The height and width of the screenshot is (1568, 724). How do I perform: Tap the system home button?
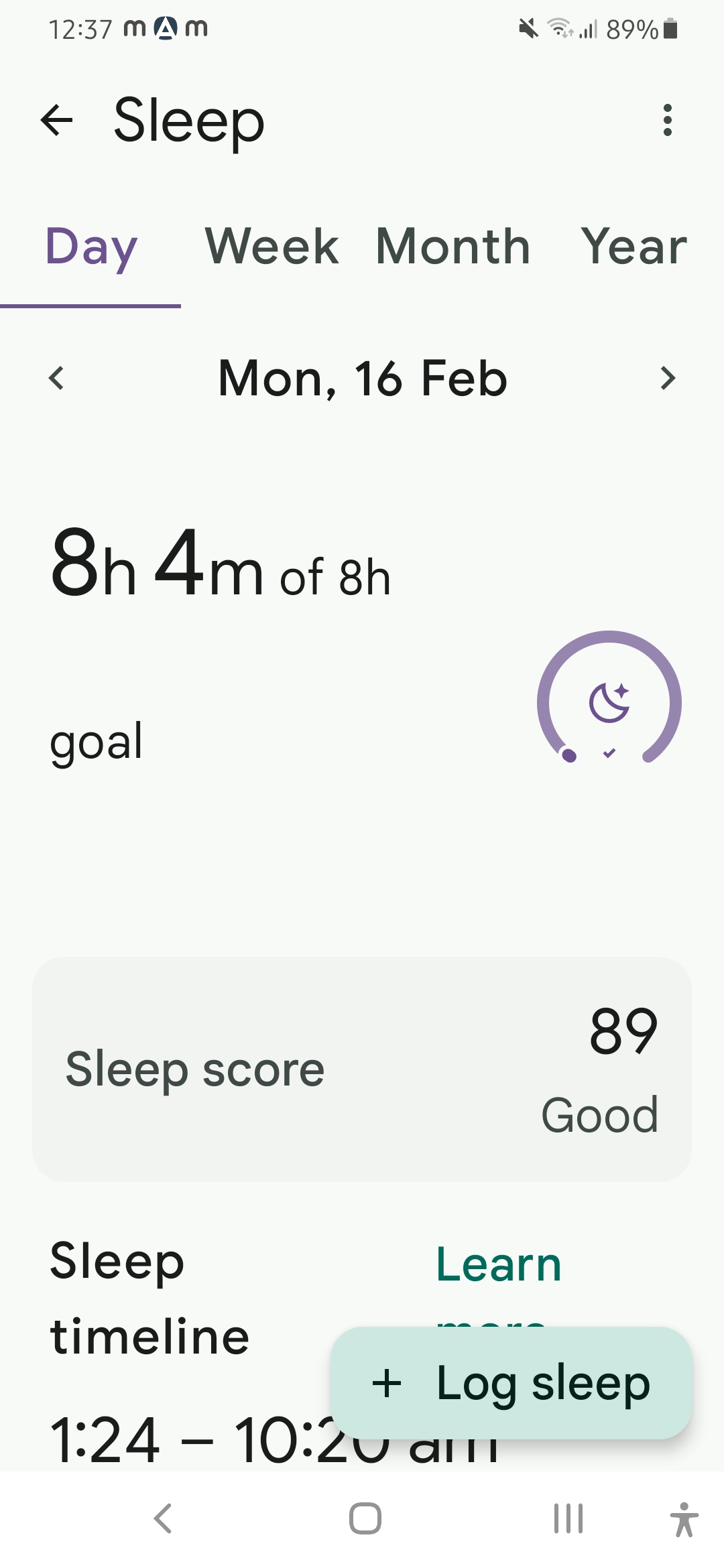click(365, 1518)
